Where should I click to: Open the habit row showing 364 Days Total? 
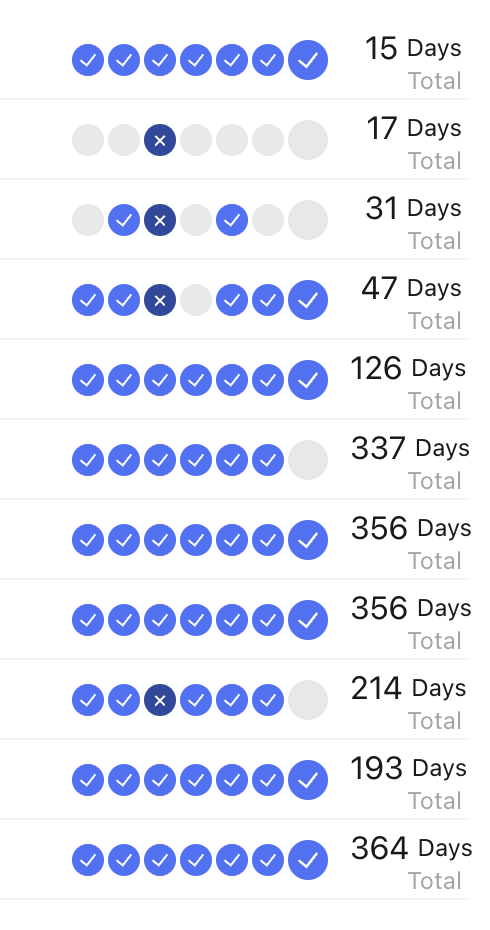(235, 860)
